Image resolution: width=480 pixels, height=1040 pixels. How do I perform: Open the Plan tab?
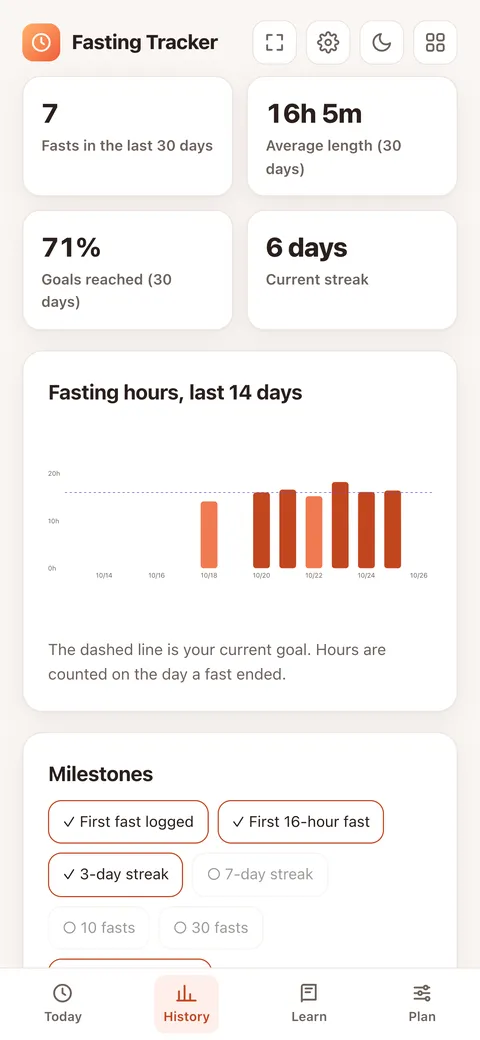tap(422, 1004)
